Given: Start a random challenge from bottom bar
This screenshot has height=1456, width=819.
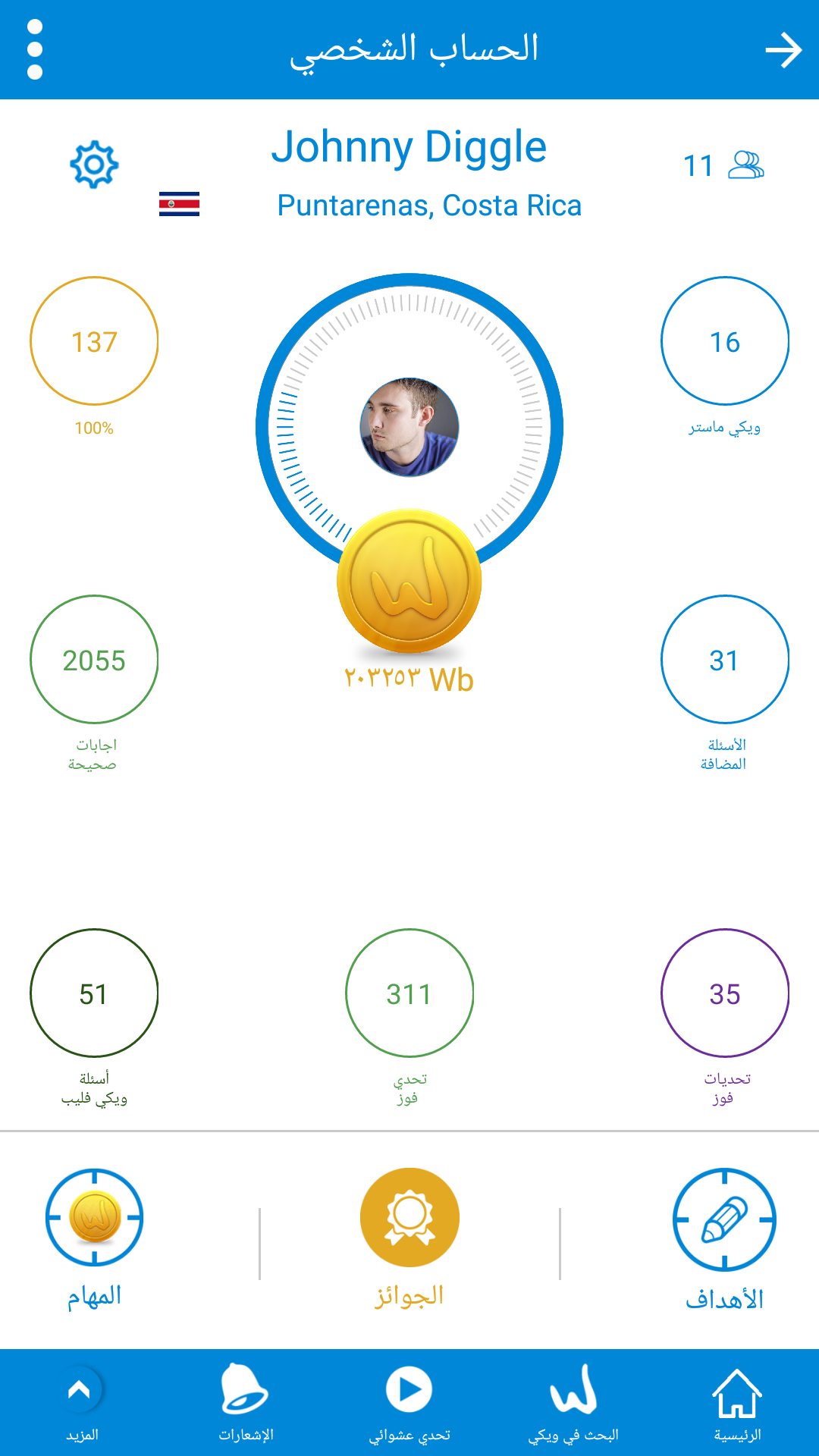Looking at the screenshot, I should click(x=409, y=1403).
